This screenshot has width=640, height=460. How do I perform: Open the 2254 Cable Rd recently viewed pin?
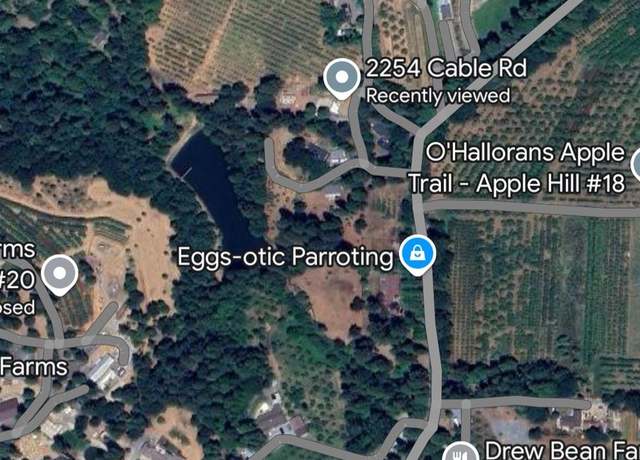tap(343, 79)
